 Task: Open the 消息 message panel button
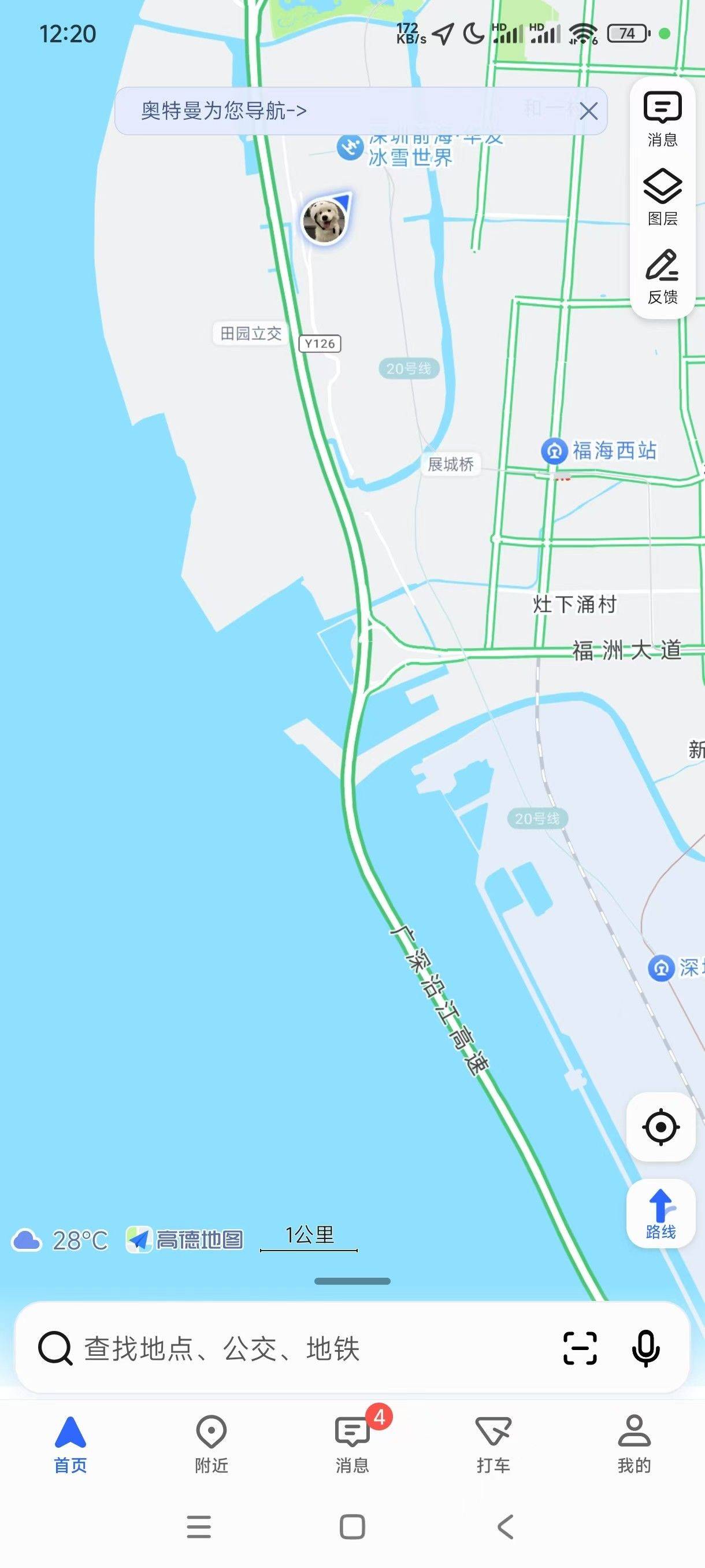click(662, 119)
